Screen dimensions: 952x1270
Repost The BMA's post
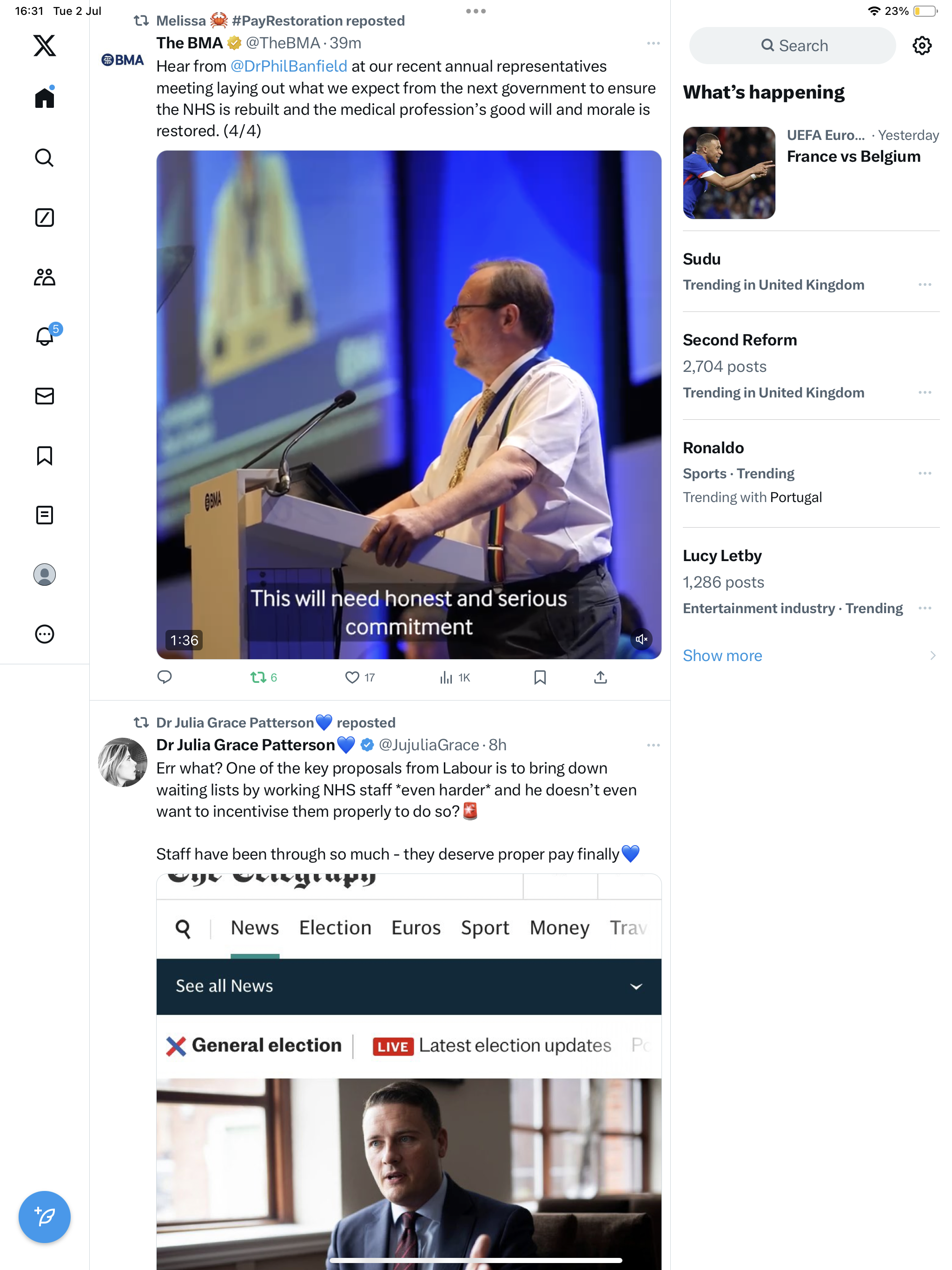pos(259,677)
